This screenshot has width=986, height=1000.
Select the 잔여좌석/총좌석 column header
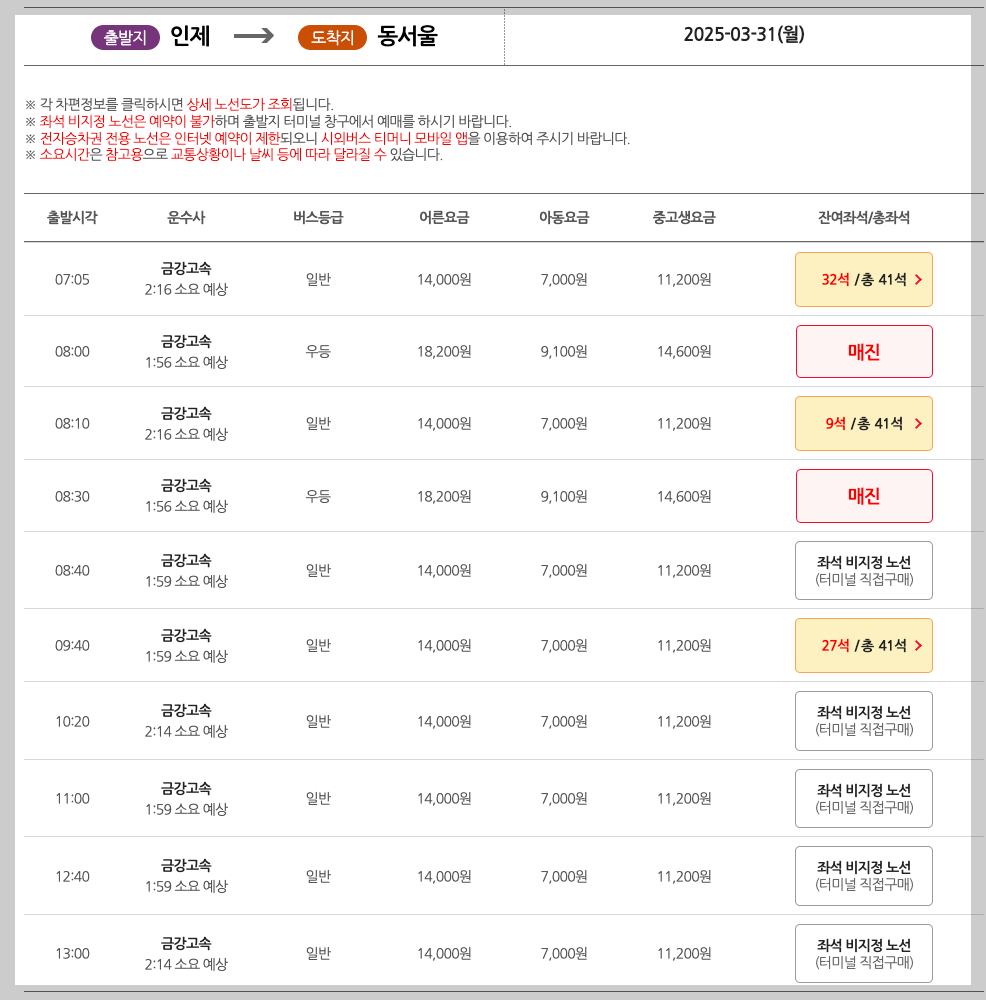863,216
